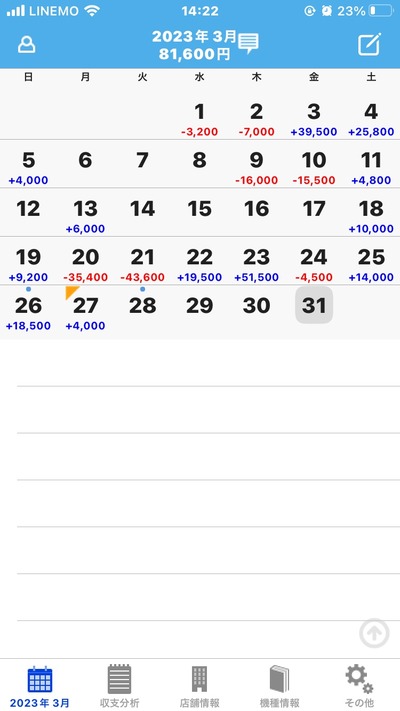Select the 2023年3月 calendar tab

click(x=40, y=685)
